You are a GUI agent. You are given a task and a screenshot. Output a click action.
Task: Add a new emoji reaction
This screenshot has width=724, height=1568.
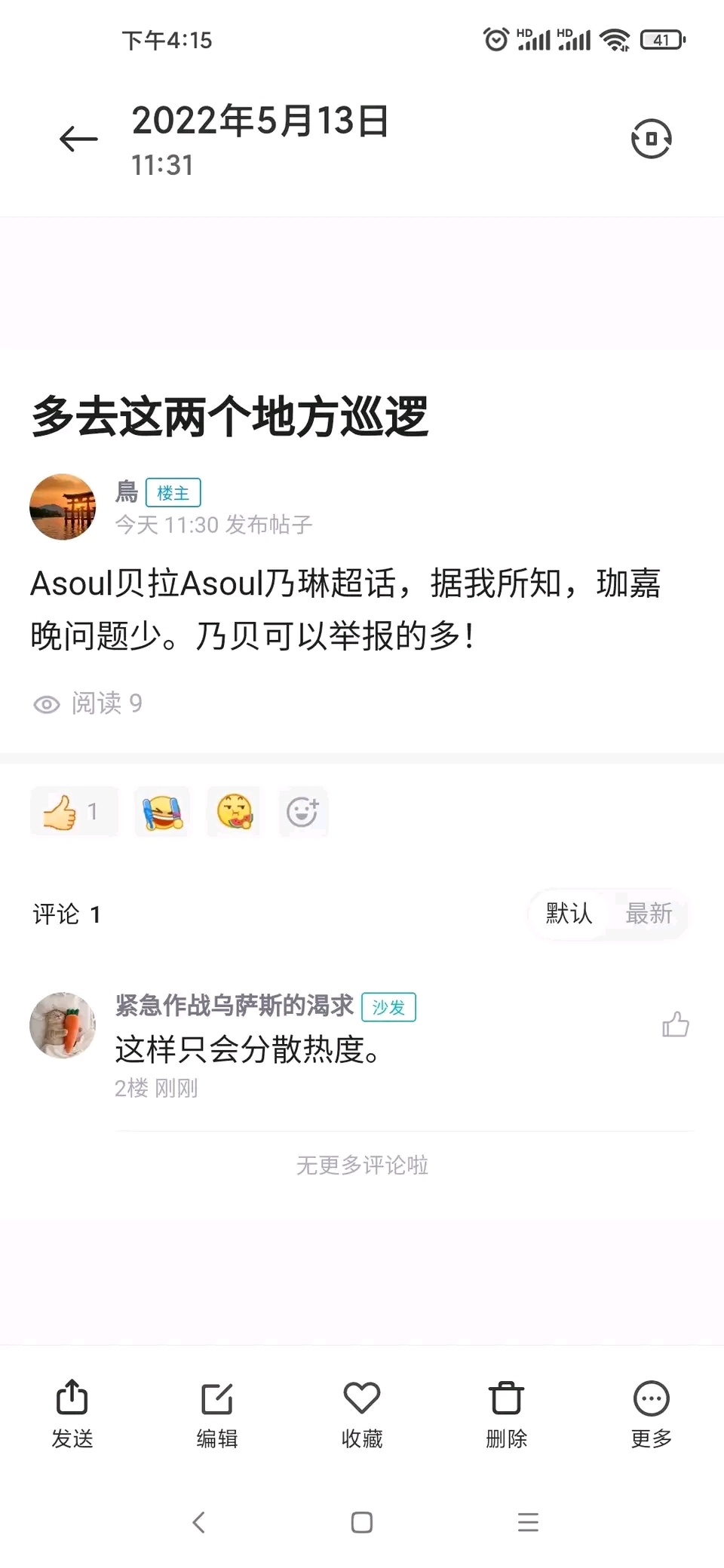[x=303, y=812]
